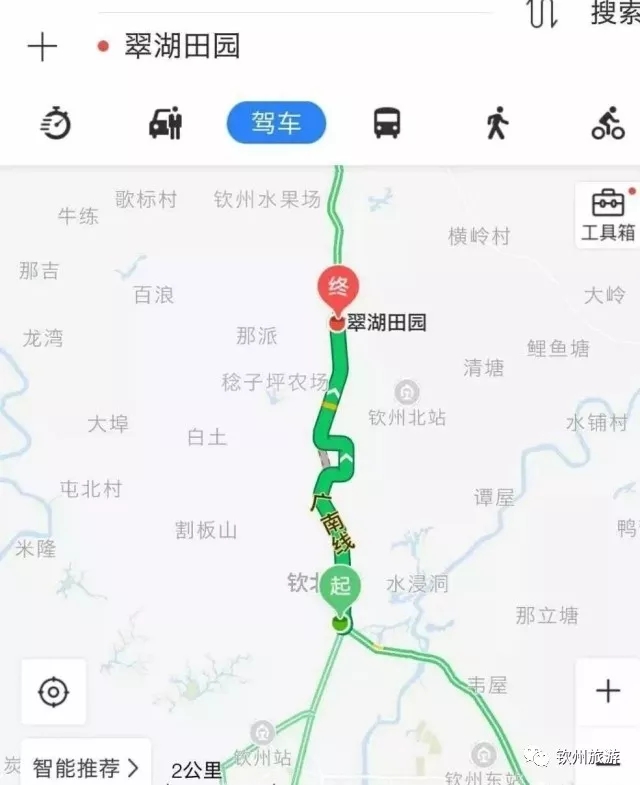The width and height of the screenshot is (640, 785).
Task: Switch to the bus transit tab
Action: [387, 124]
